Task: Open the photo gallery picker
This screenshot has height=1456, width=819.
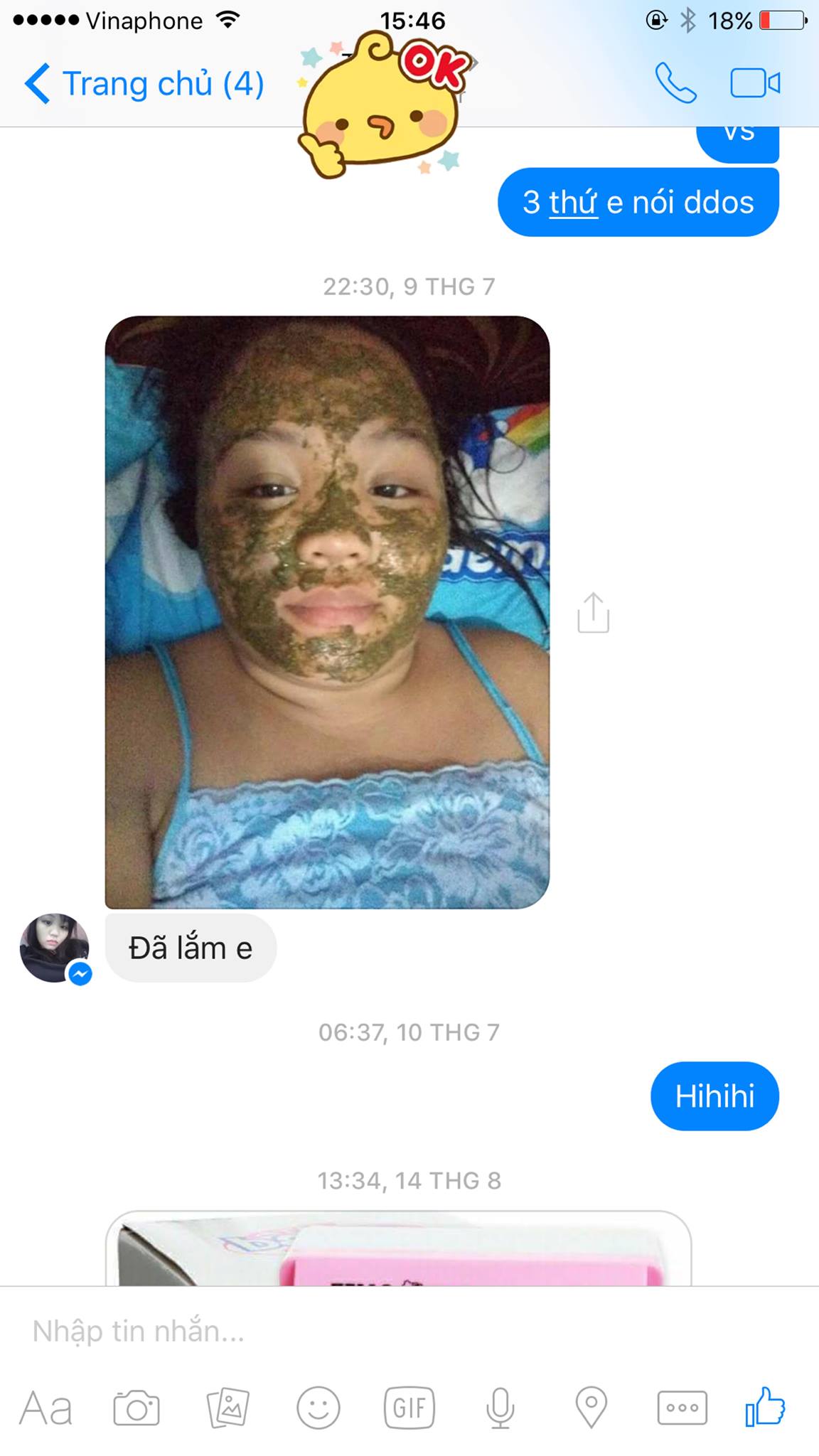Action: coord(227,1408)
